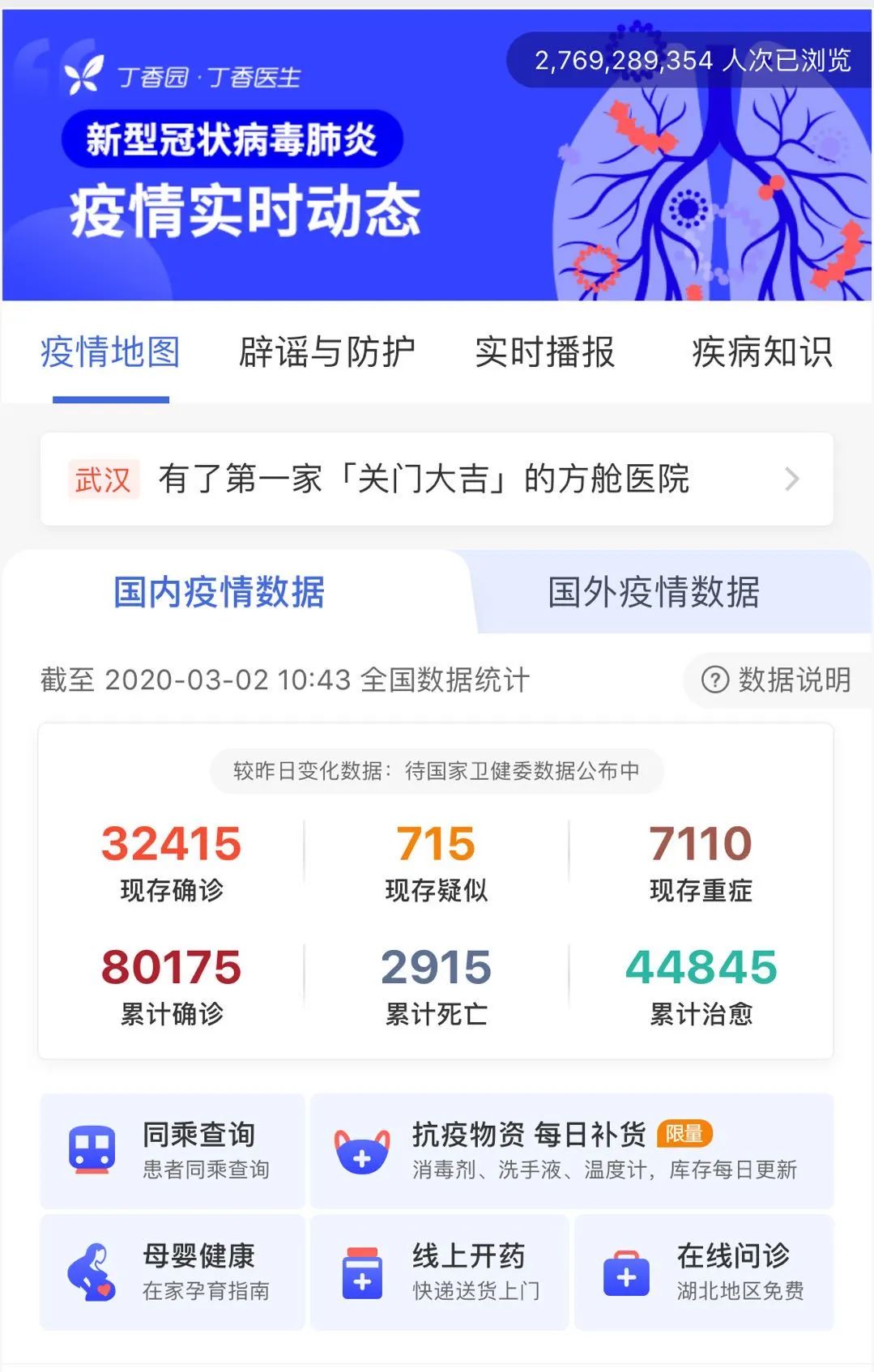Switch to the 疫情地图 tab

110,353
